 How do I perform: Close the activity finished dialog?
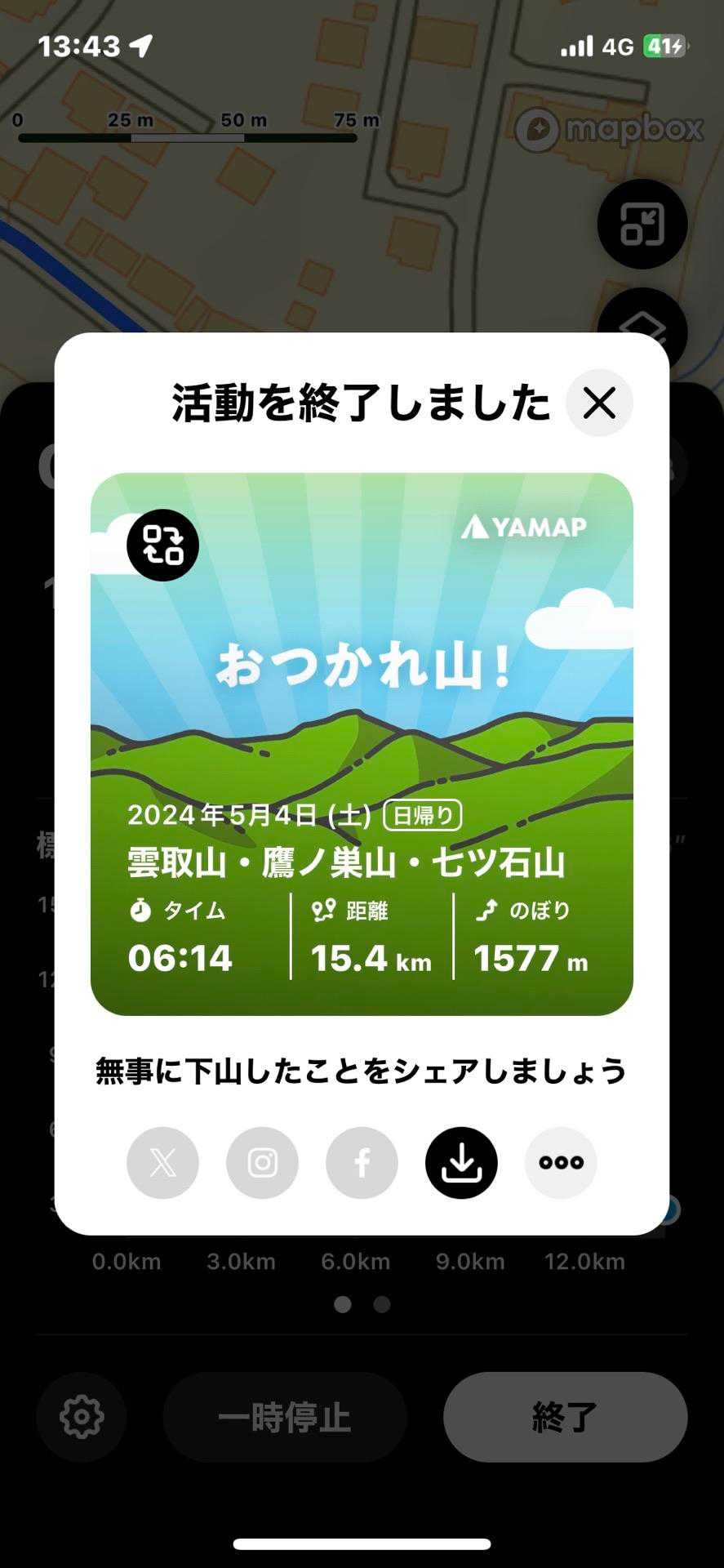599,403
